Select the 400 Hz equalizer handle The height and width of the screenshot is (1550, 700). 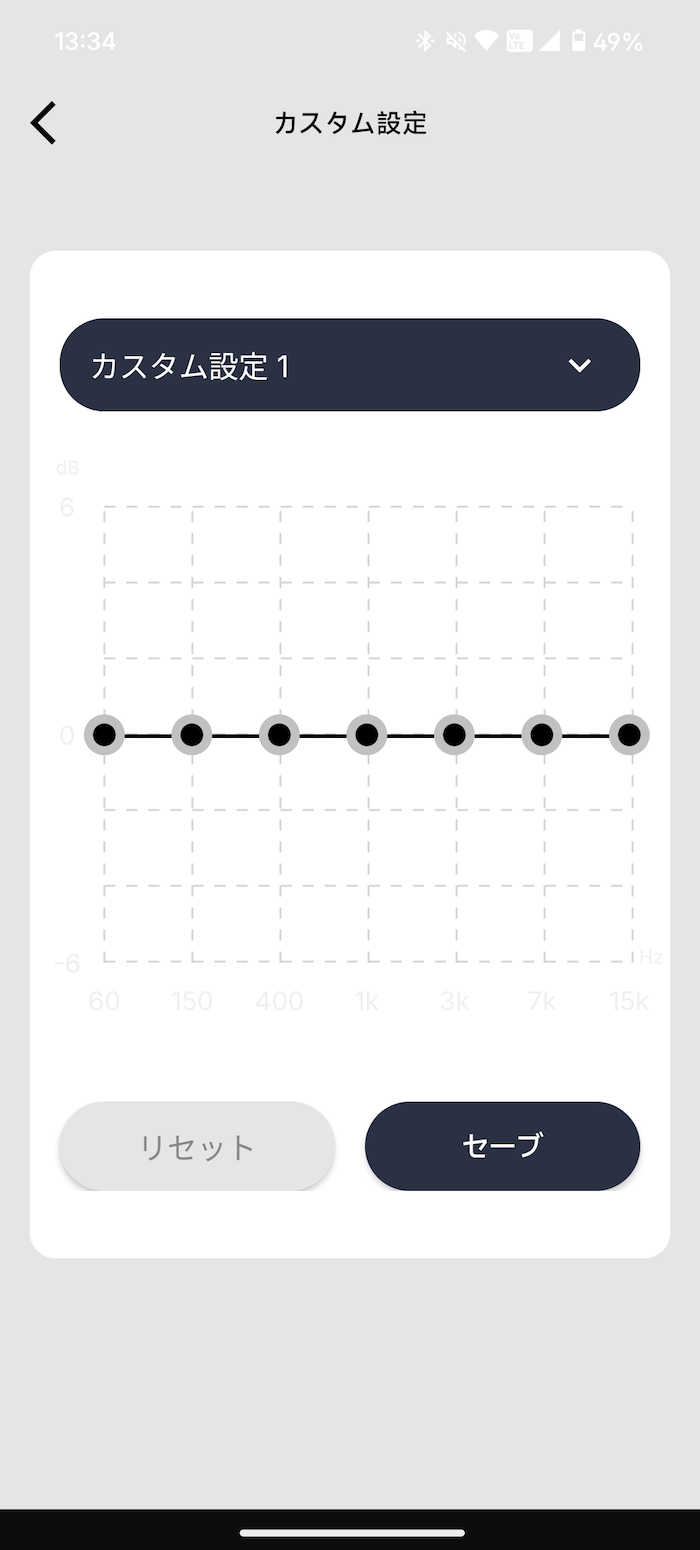coord(279,735)
